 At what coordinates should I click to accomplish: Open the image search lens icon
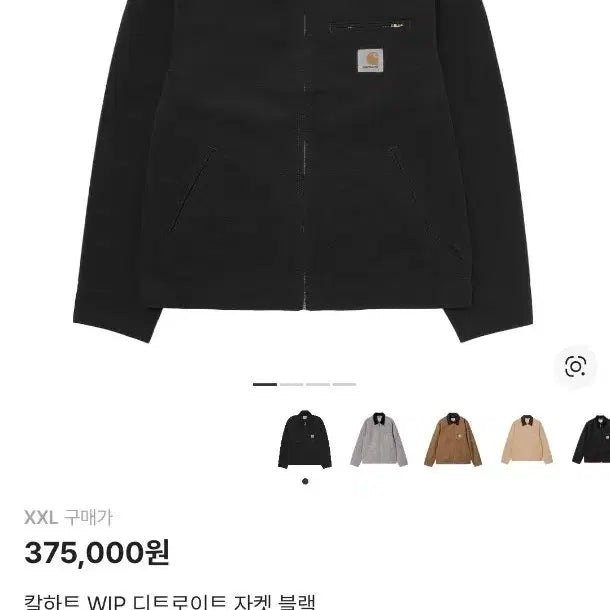point(575,366)
